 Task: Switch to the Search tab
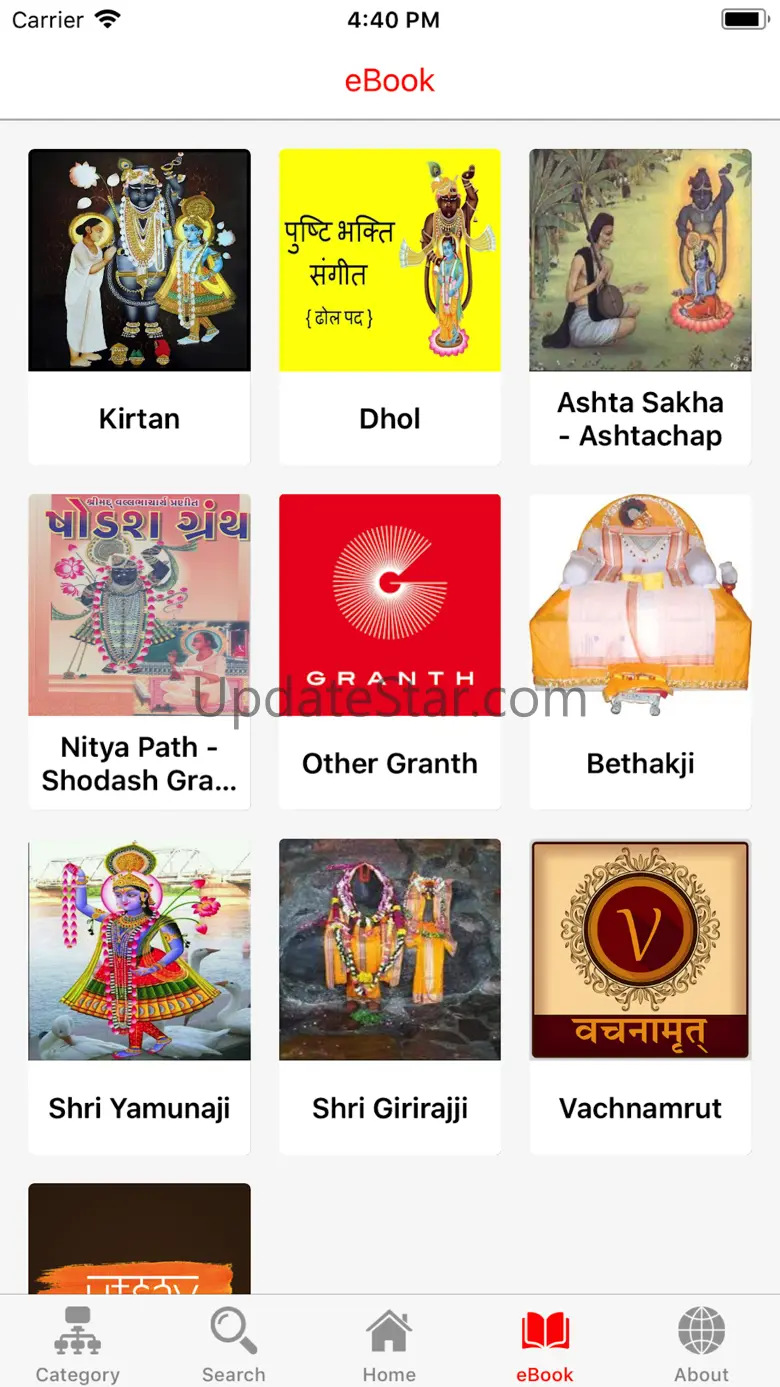pos(234,1344)
